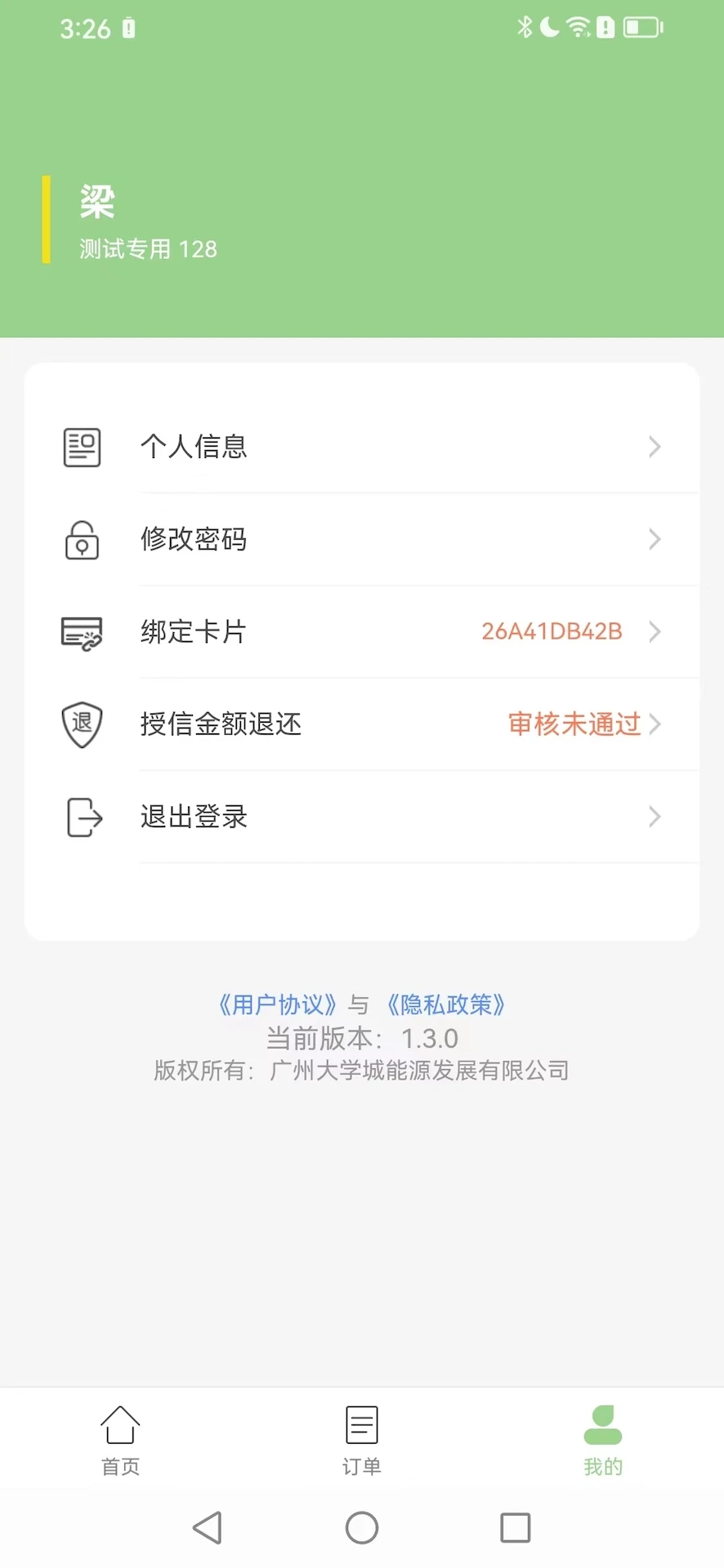
Task: Tap the 绑定卡片 bank card icon
Action: tap(82, 631)
